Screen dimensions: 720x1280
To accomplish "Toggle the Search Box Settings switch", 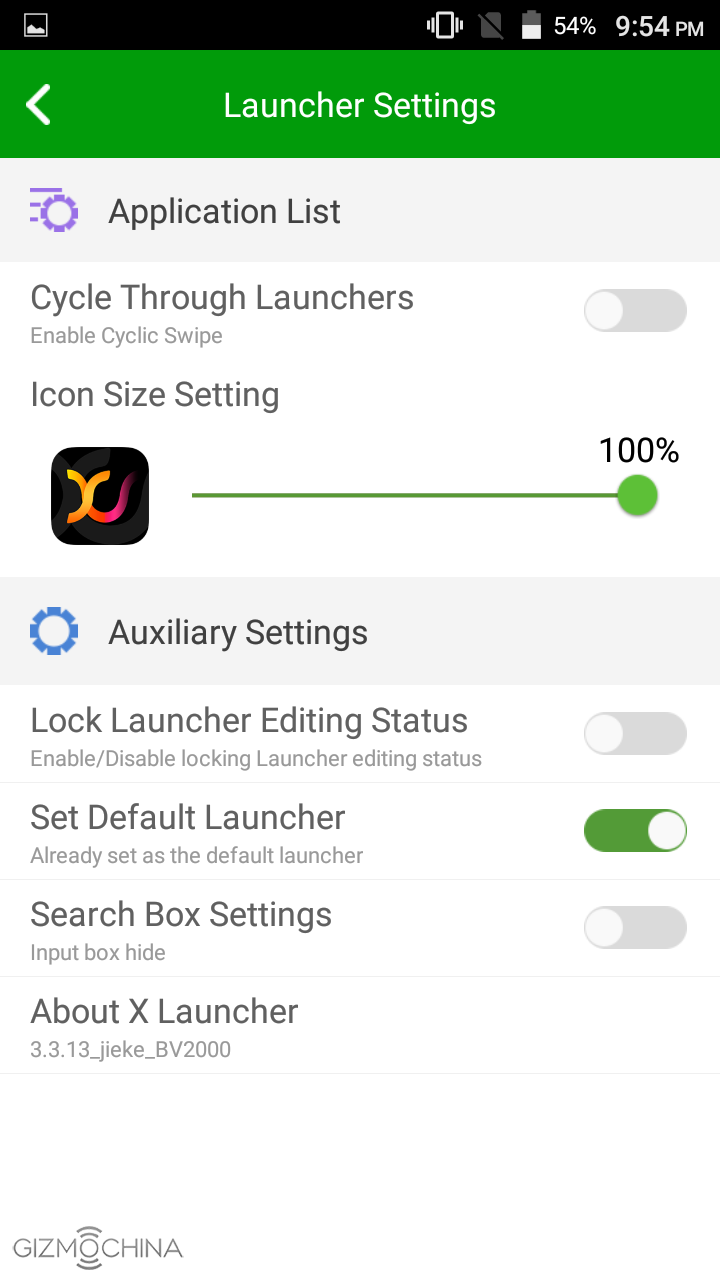I will point(635,928).
